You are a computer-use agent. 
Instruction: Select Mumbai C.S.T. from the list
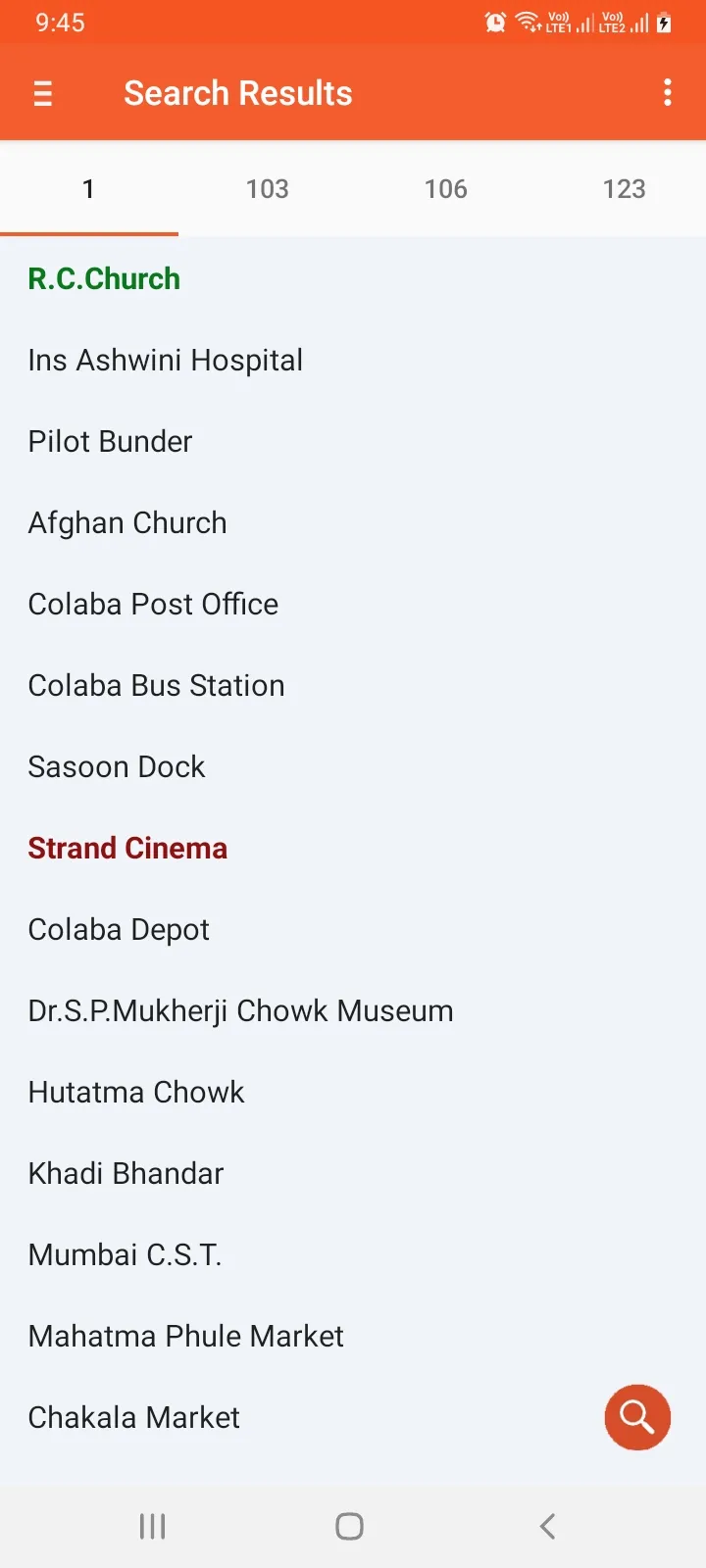tap(125, 1253)
